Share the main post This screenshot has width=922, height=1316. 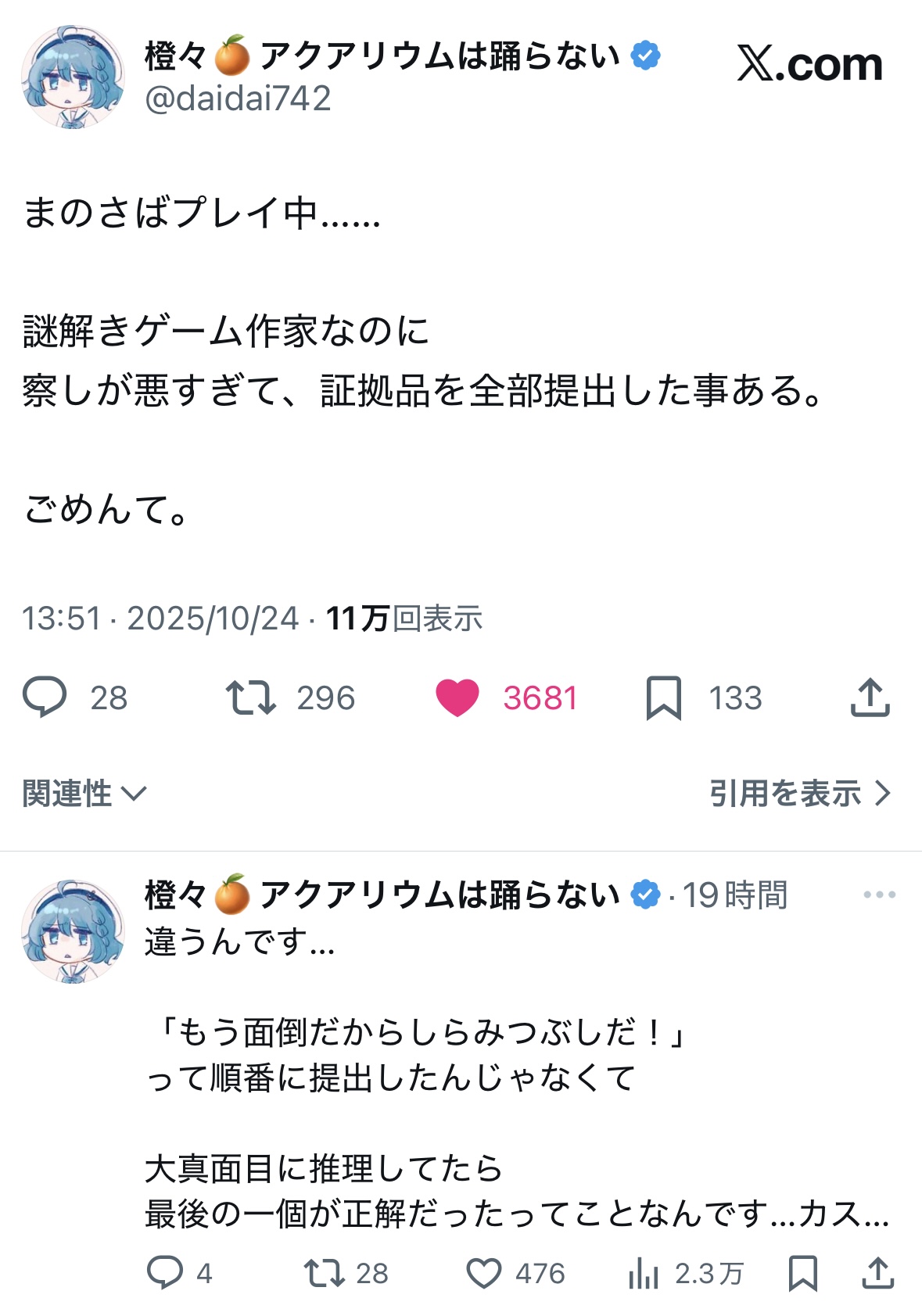[x=870, y=697]
